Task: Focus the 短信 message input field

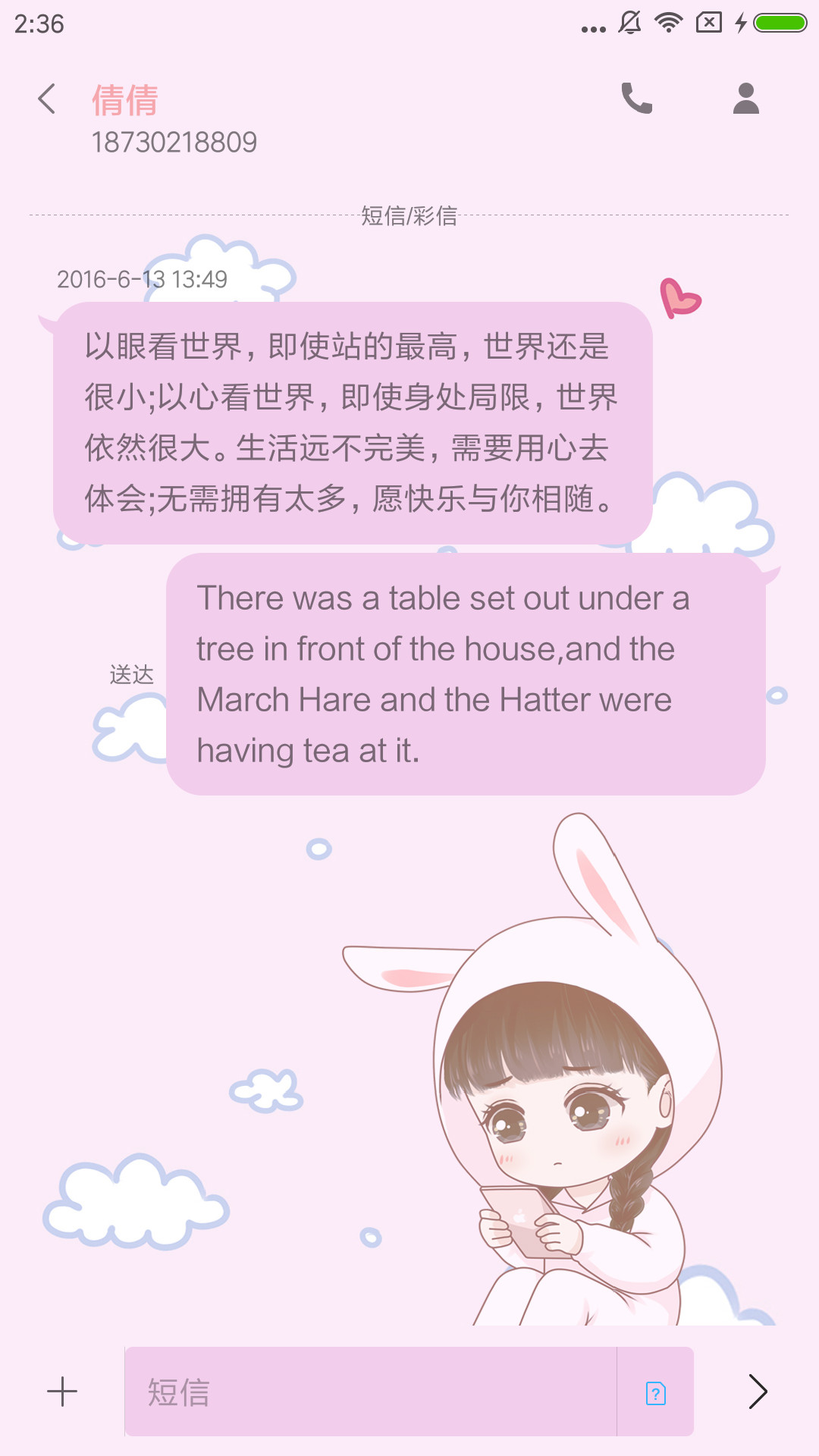Action: coord(371,1392)
